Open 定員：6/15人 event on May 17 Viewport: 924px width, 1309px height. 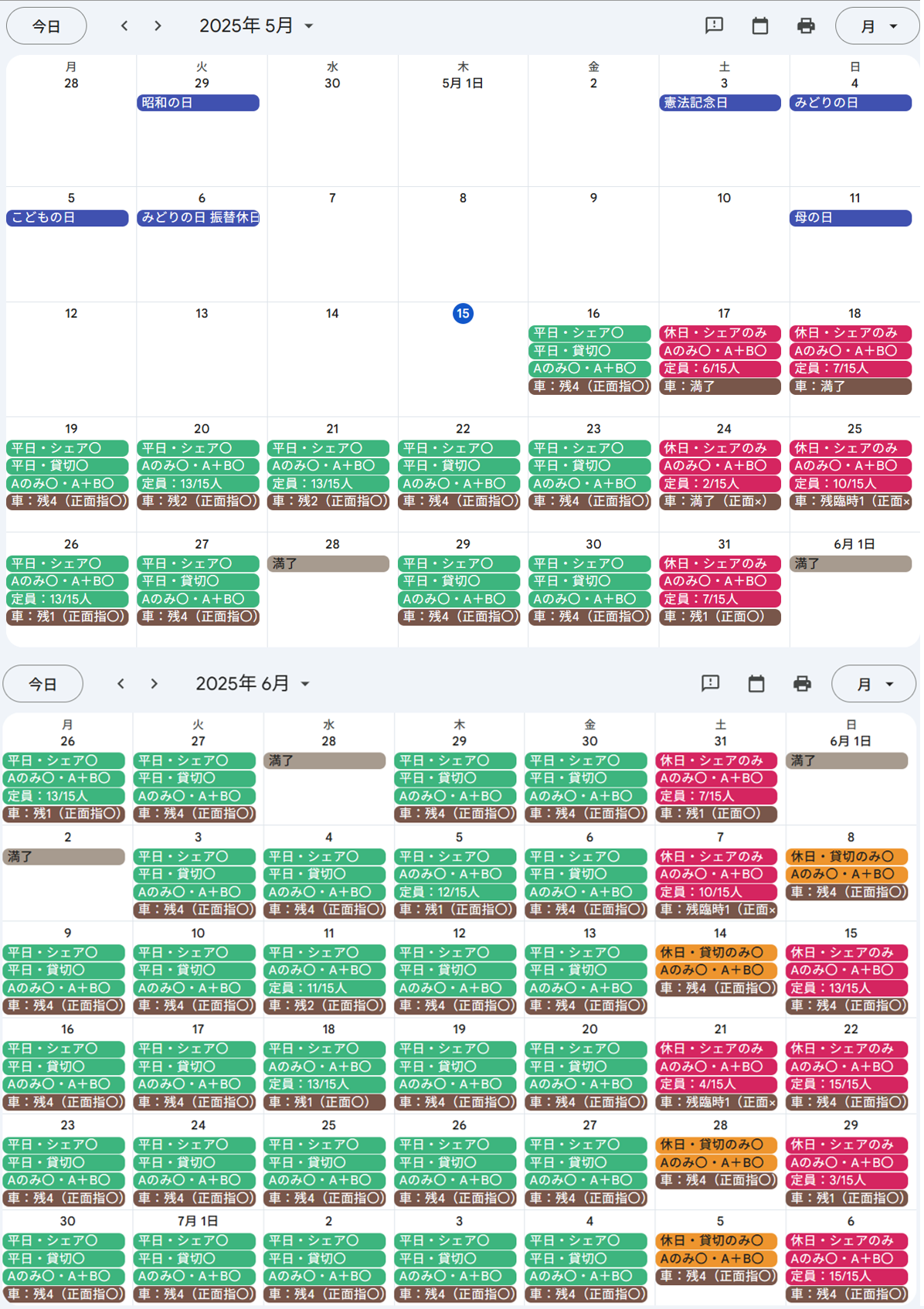click(719, 369)
